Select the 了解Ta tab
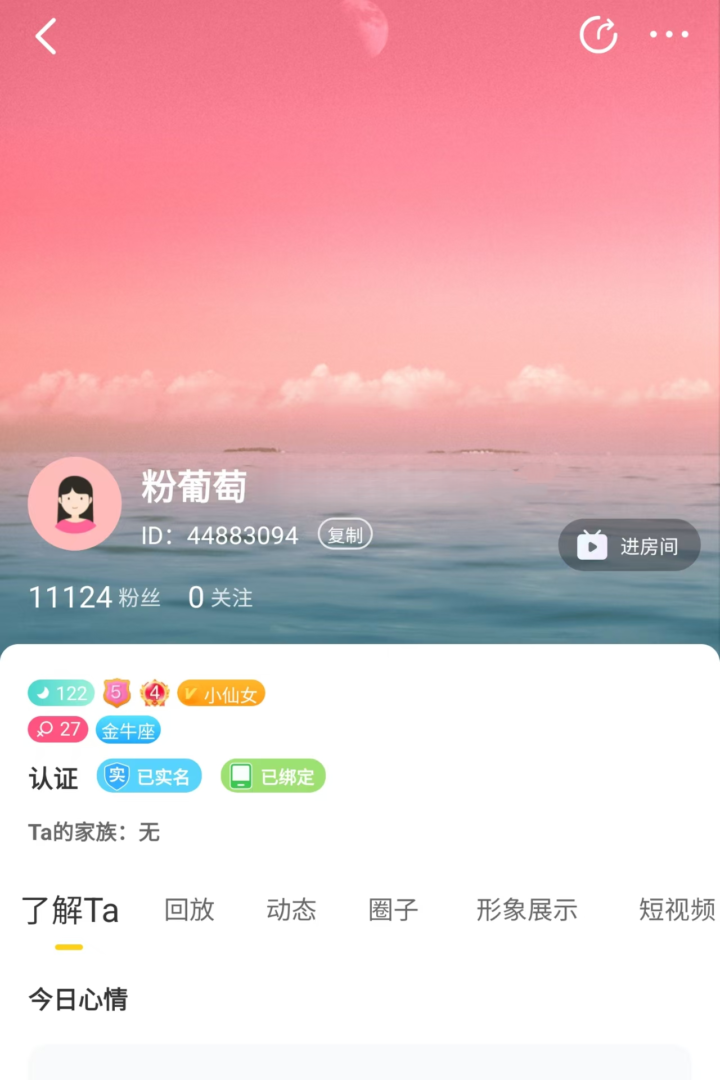The width and height of the screenshot is (720, 1080). click(x=70, y=911)
